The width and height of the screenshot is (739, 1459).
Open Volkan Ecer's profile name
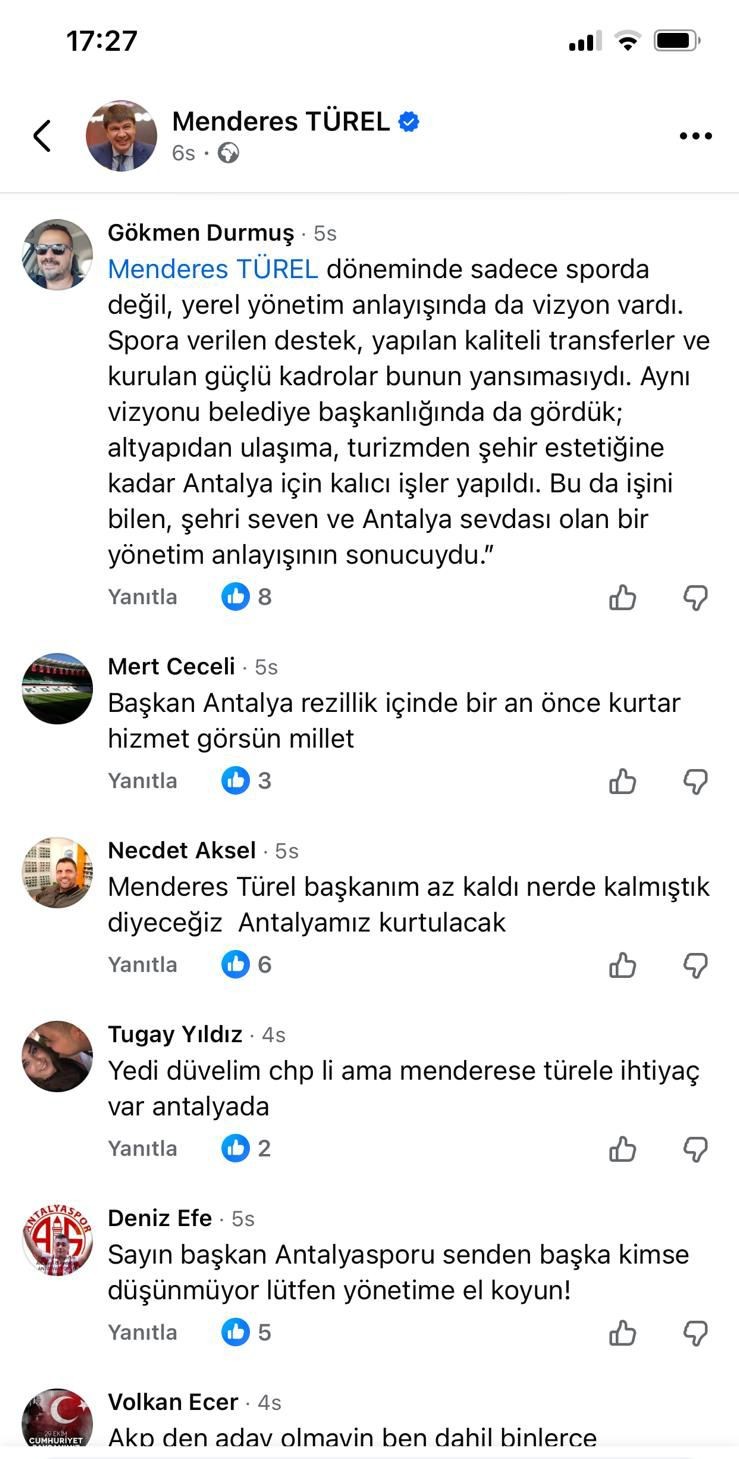click(173, 1402)
